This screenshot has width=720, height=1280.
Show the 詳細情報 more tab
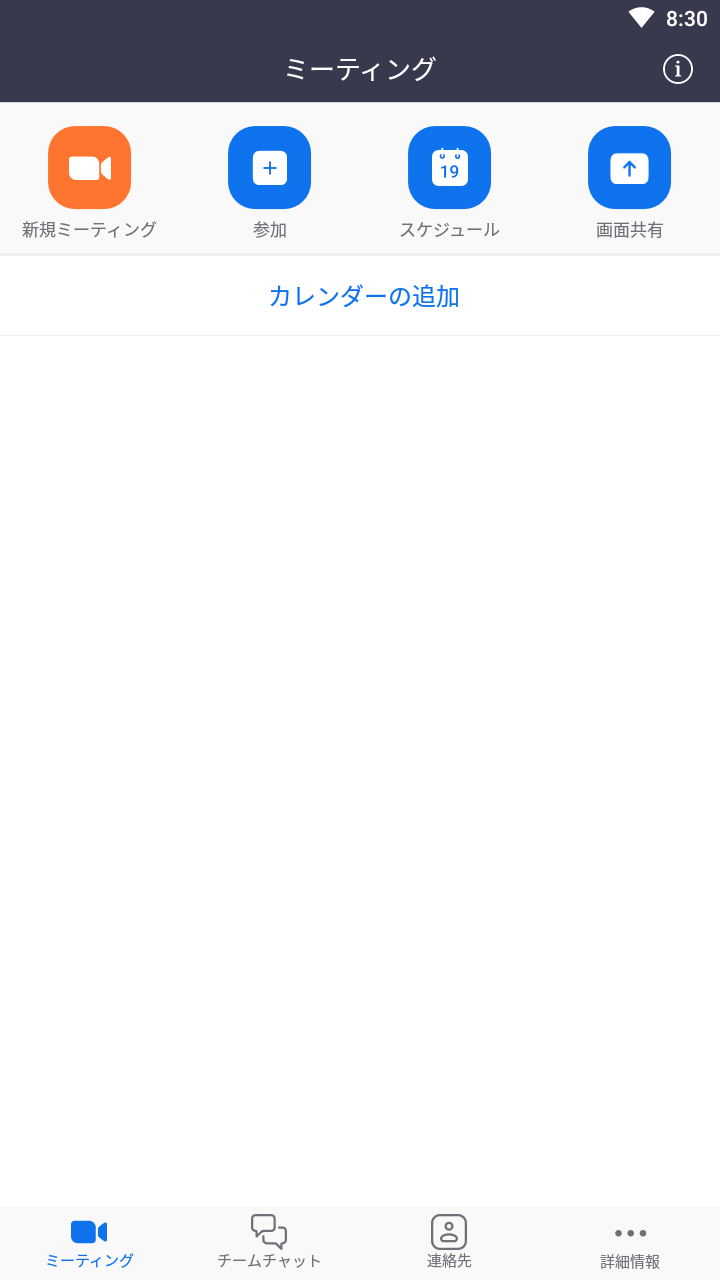click(x=630, y=1243)
